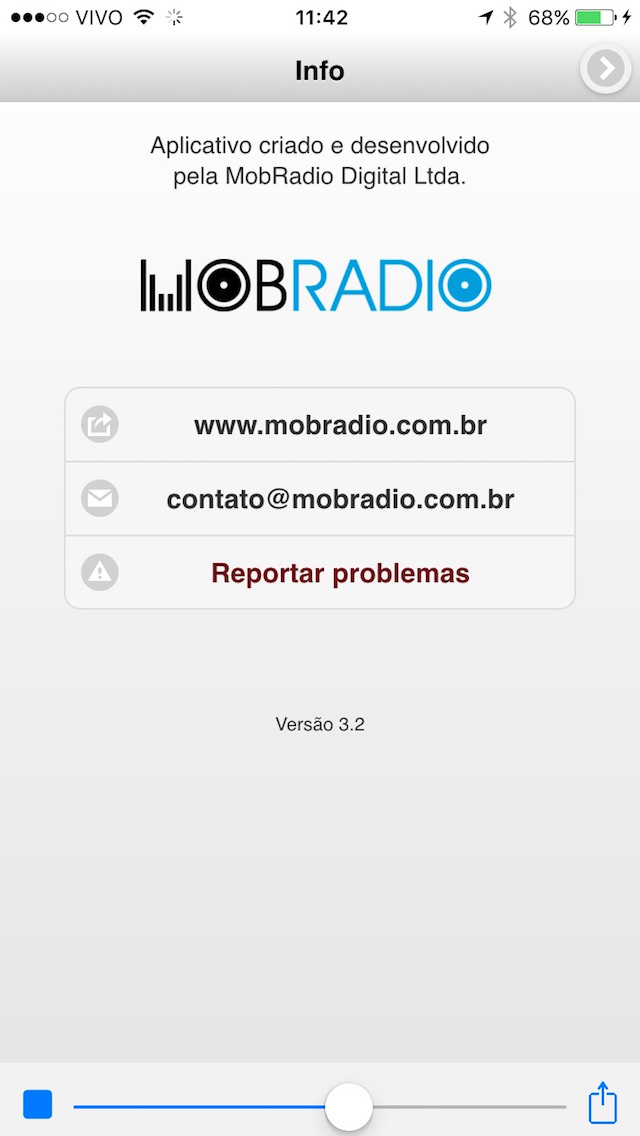Select Reportar problemas
Image resolution: width=640 pixels, height=1136 pixels.
tap(320, 573)
